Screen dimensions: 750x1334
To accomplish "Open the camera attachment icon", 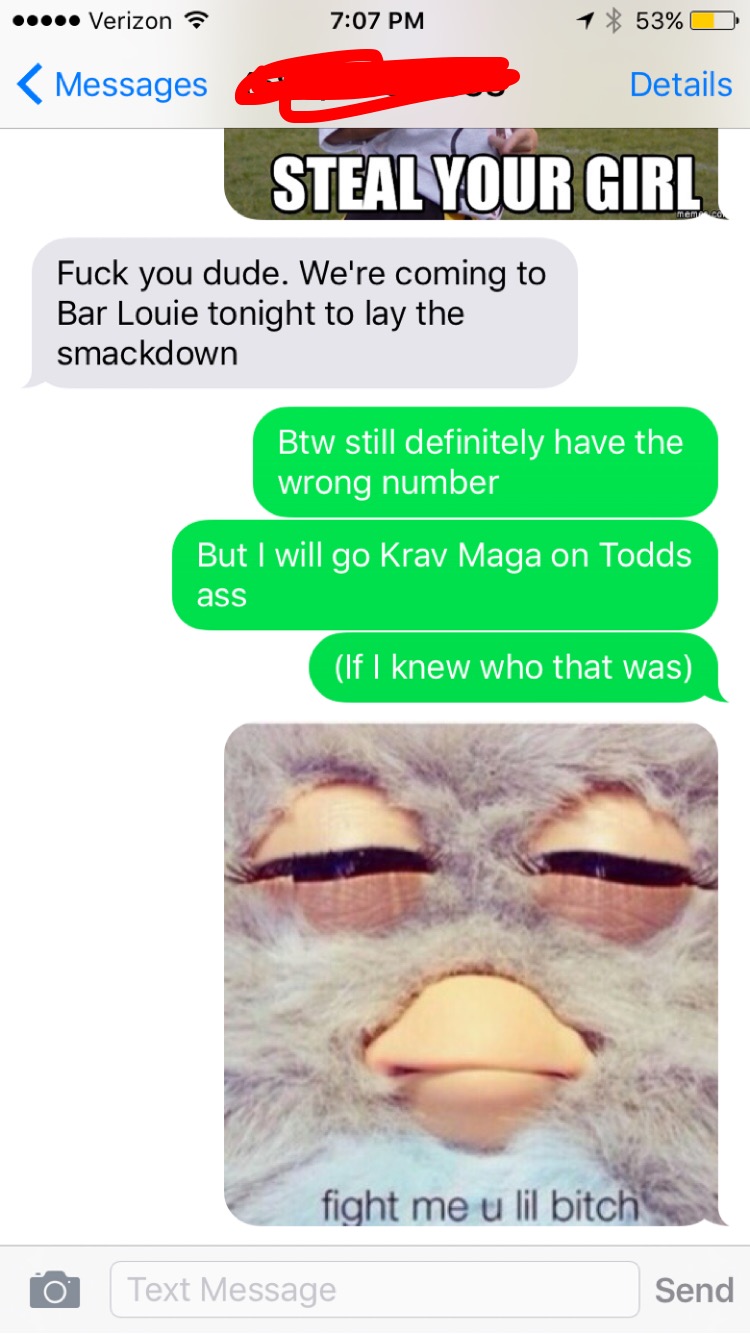I will click(54, 1290).
